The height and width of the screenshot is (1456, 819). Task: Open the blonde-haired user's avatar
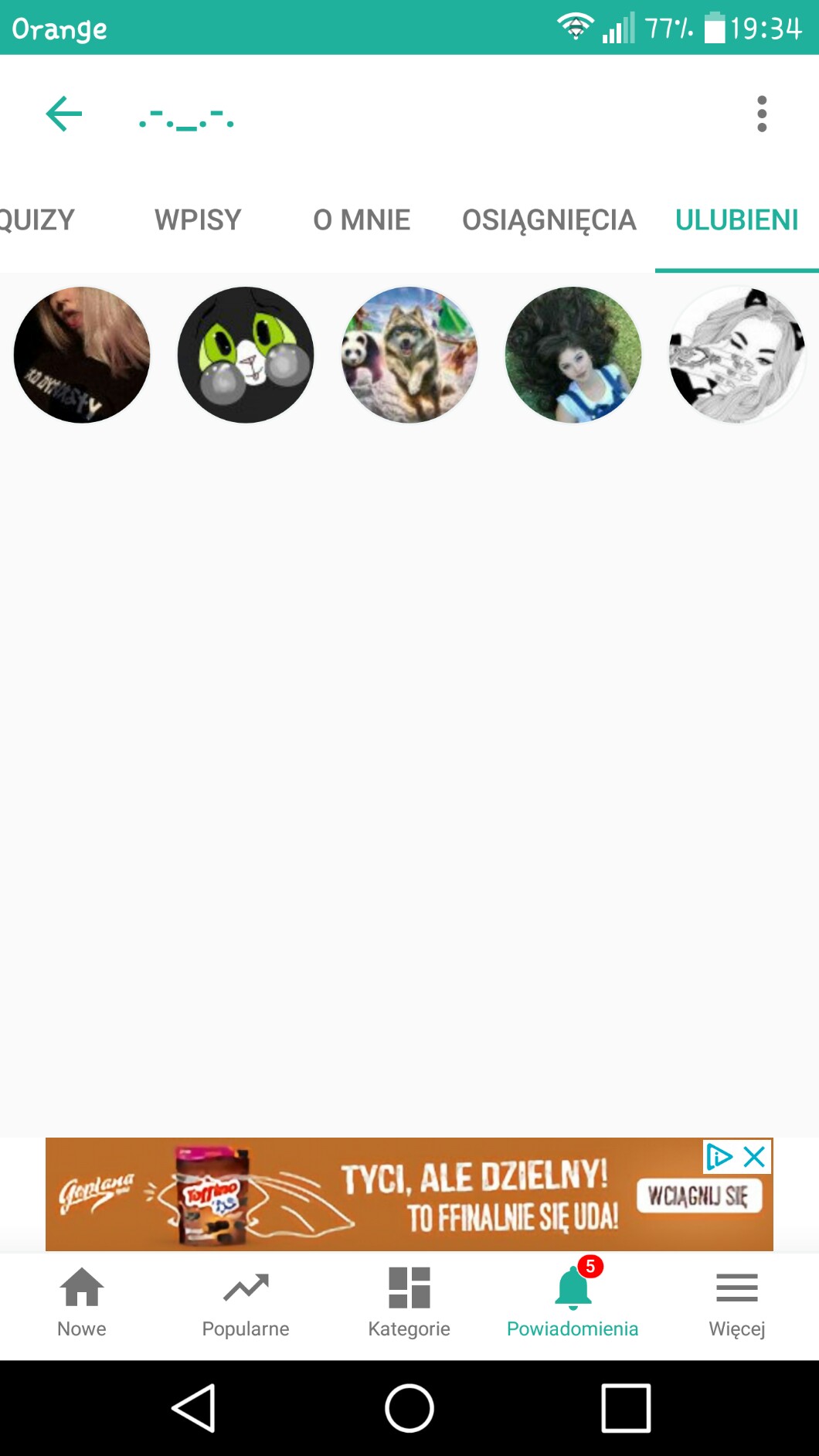[82, 355]
